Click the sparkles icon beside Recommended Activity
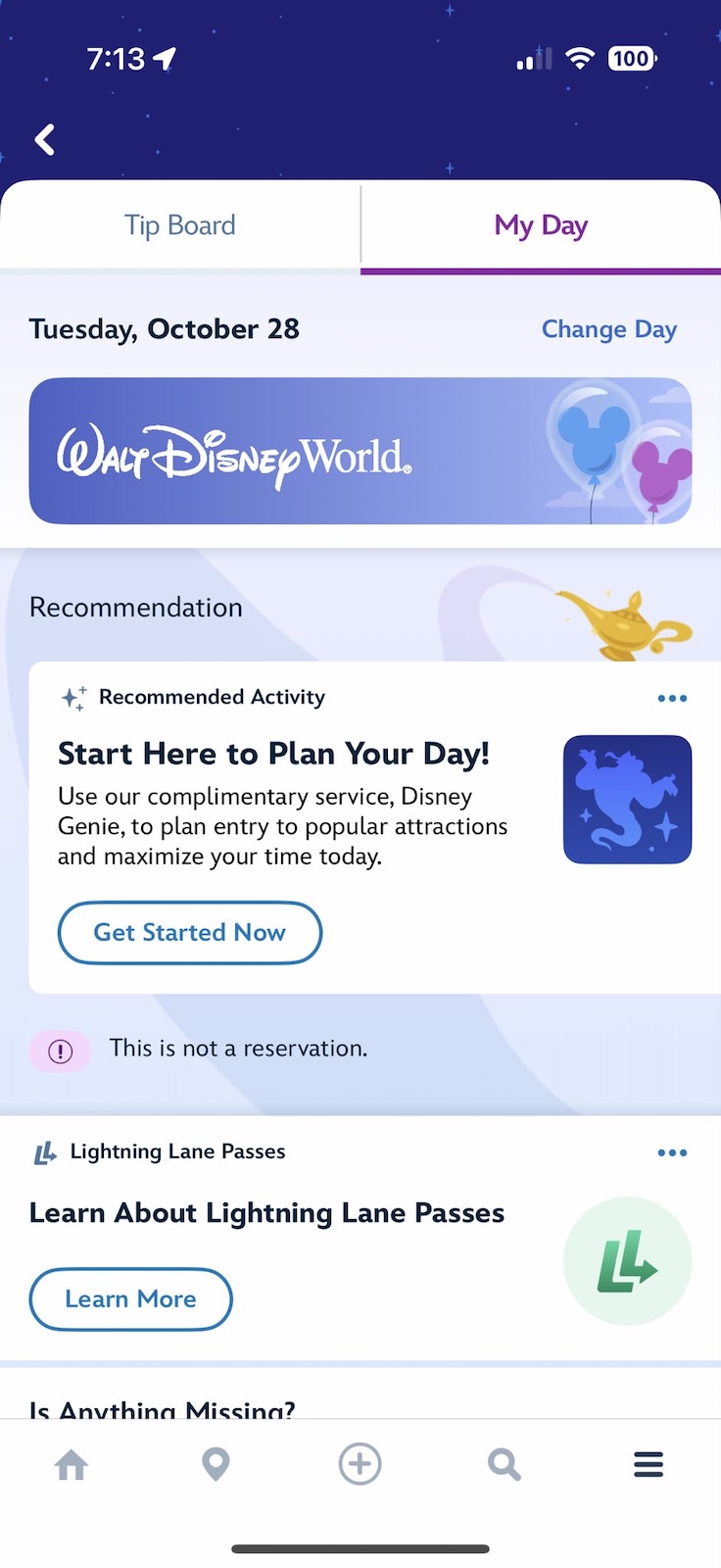This screenshot has width=721, height=1568. pyautogui.click(x=73, y=697)
